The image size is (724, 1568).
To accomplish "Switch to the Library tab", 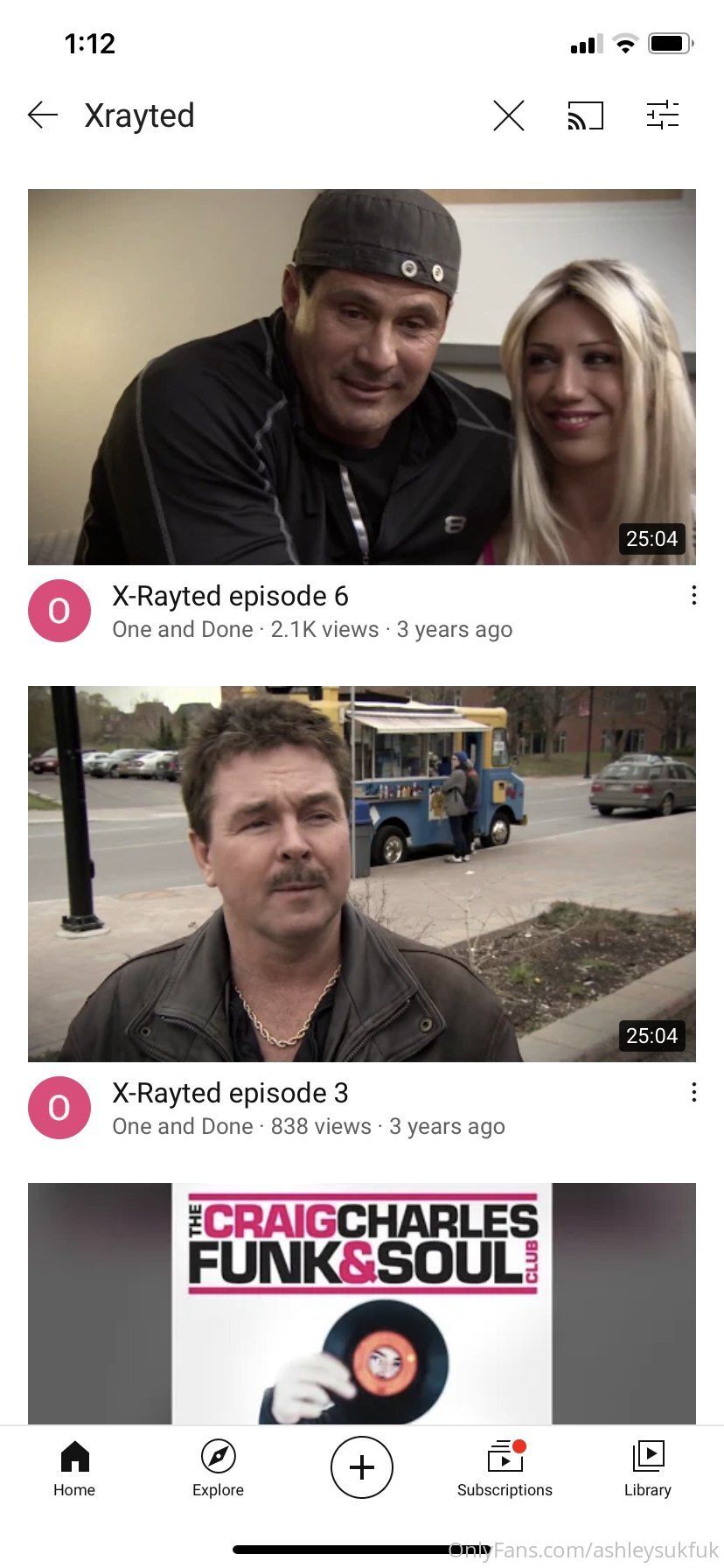I will point(647,1468).
